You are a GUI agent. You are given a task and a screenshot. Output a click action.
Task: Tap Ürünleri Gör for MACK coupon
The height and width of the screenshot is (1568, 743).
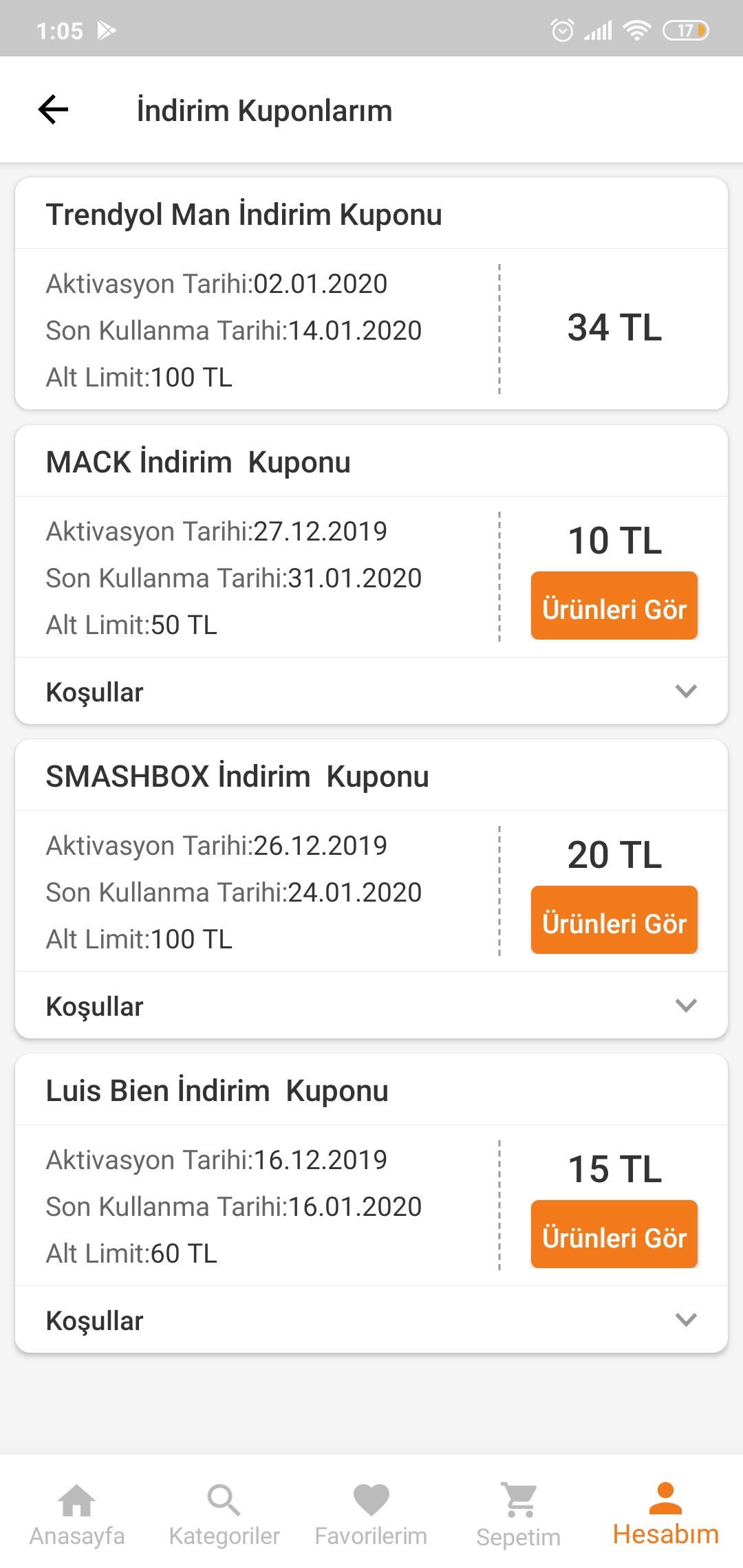[x=614, y=605]
